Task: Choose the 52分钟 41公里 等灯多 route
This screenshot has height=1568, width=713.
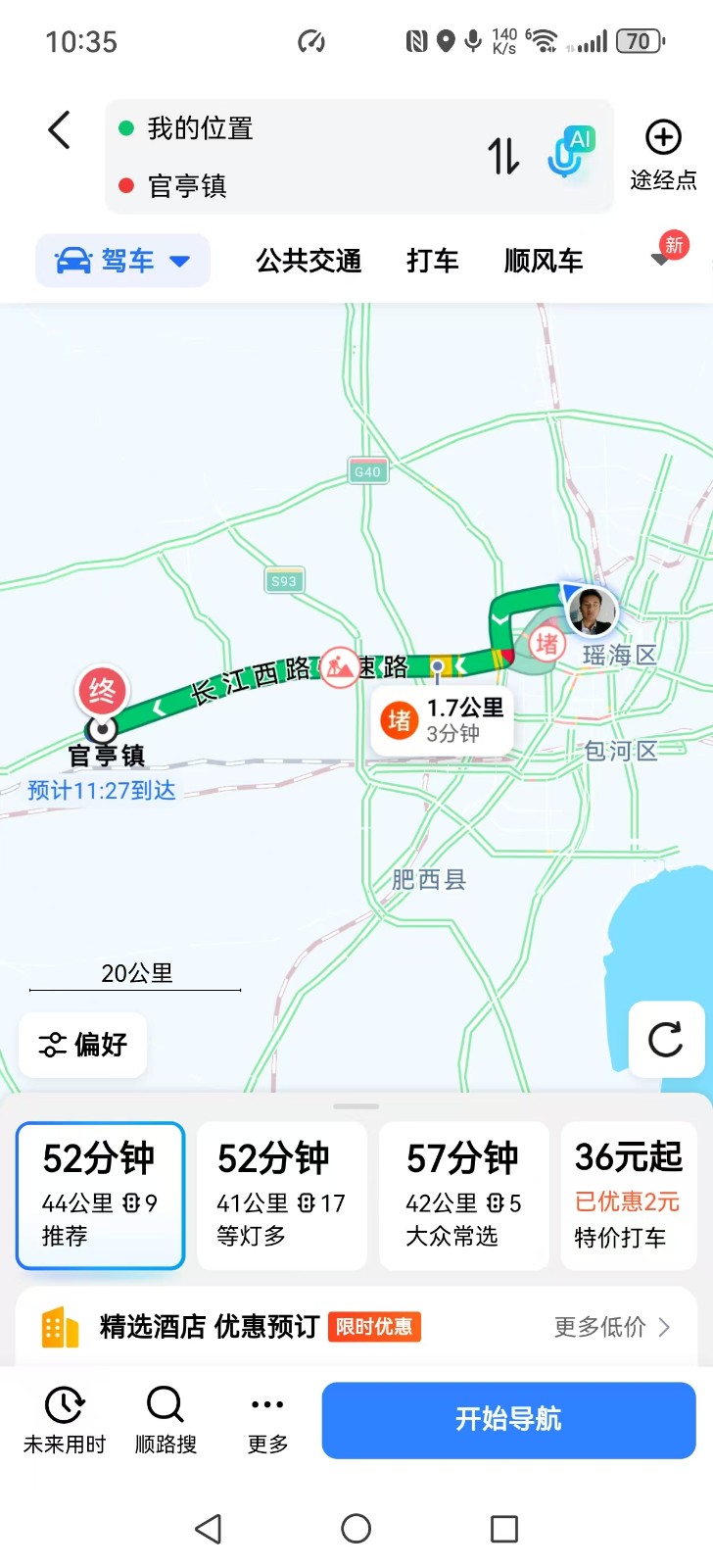Action: (x=282, y=1196)
